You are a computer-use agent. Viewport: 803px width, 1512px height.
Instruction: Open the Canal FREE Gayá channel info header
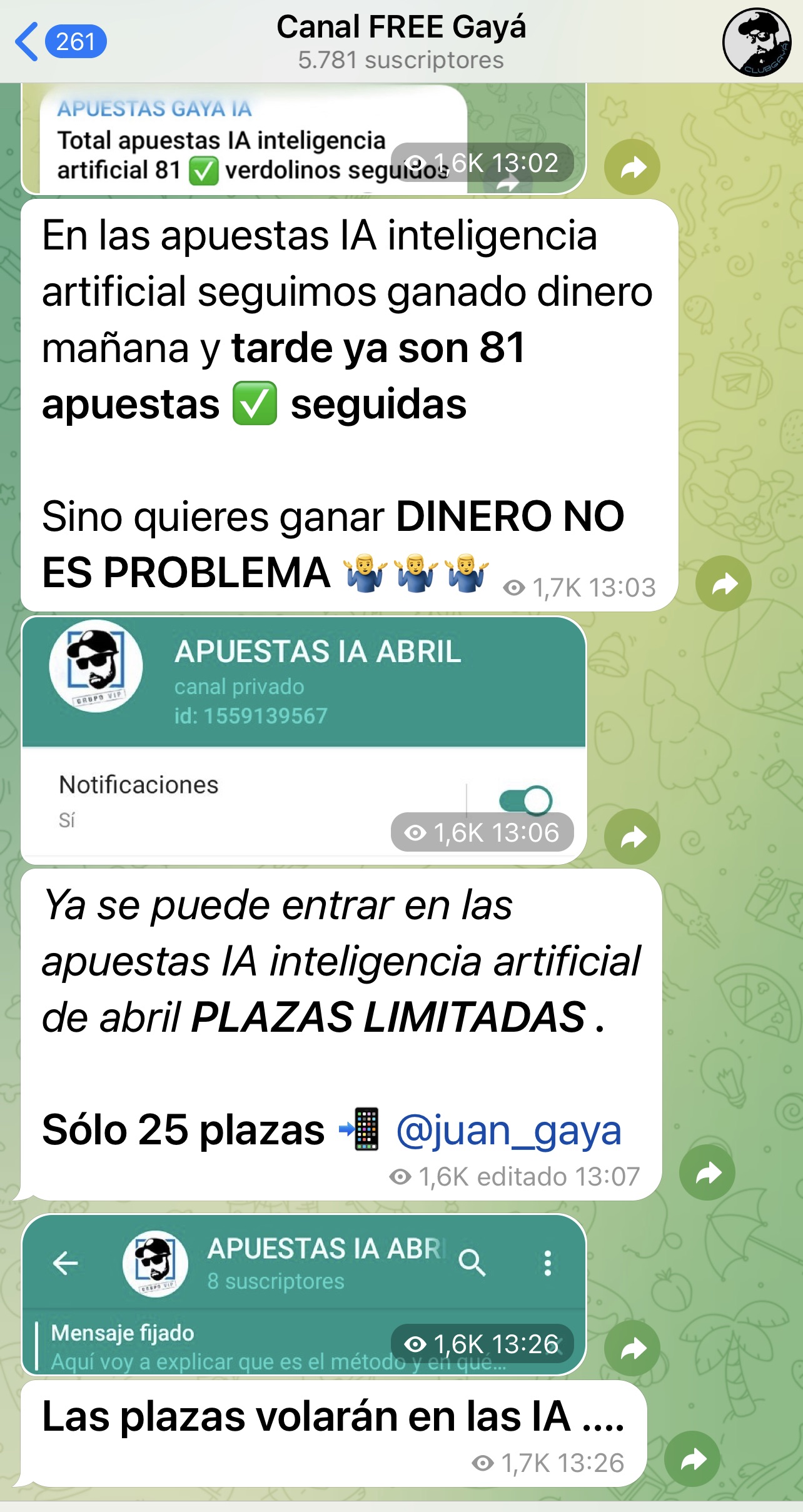point(401,42)
